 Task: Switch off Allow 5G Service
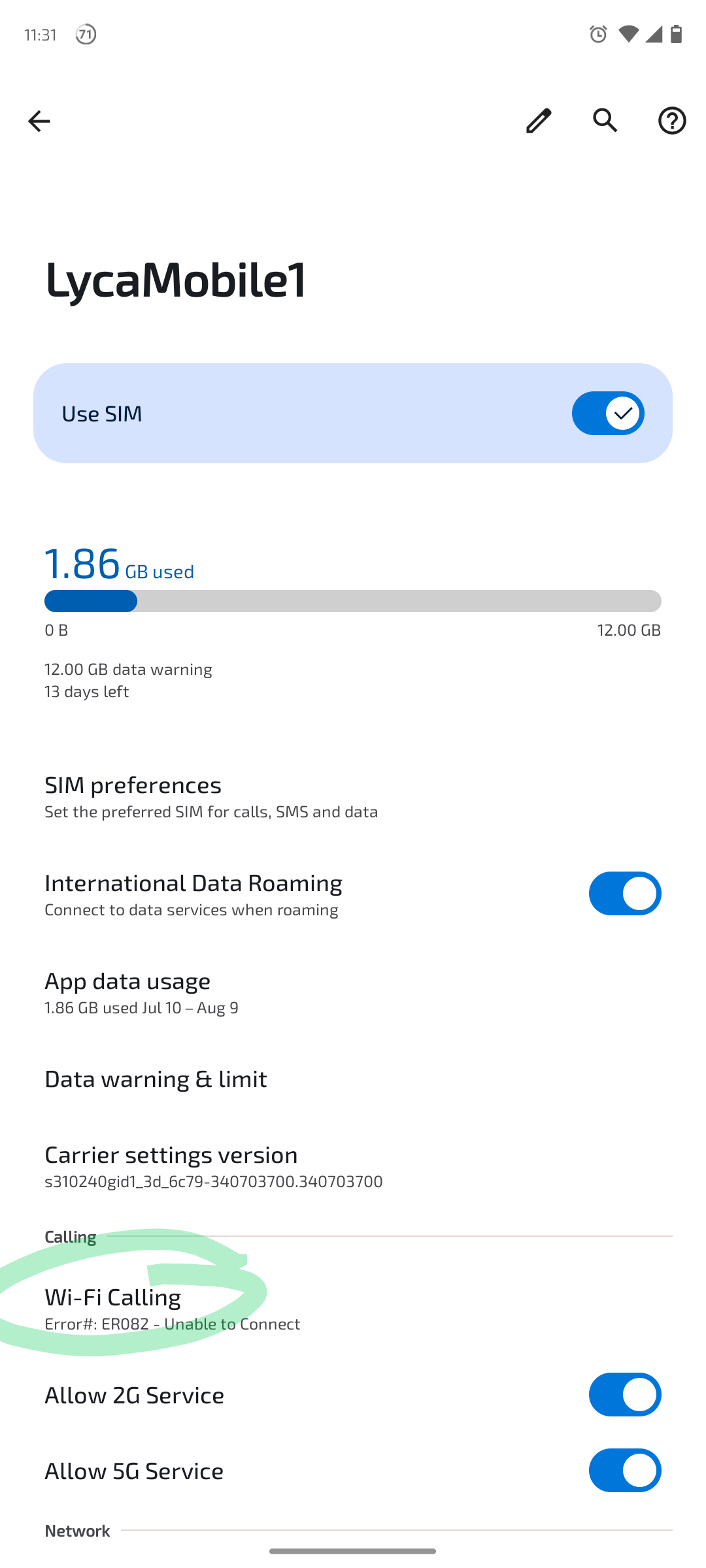(625, 1471)
